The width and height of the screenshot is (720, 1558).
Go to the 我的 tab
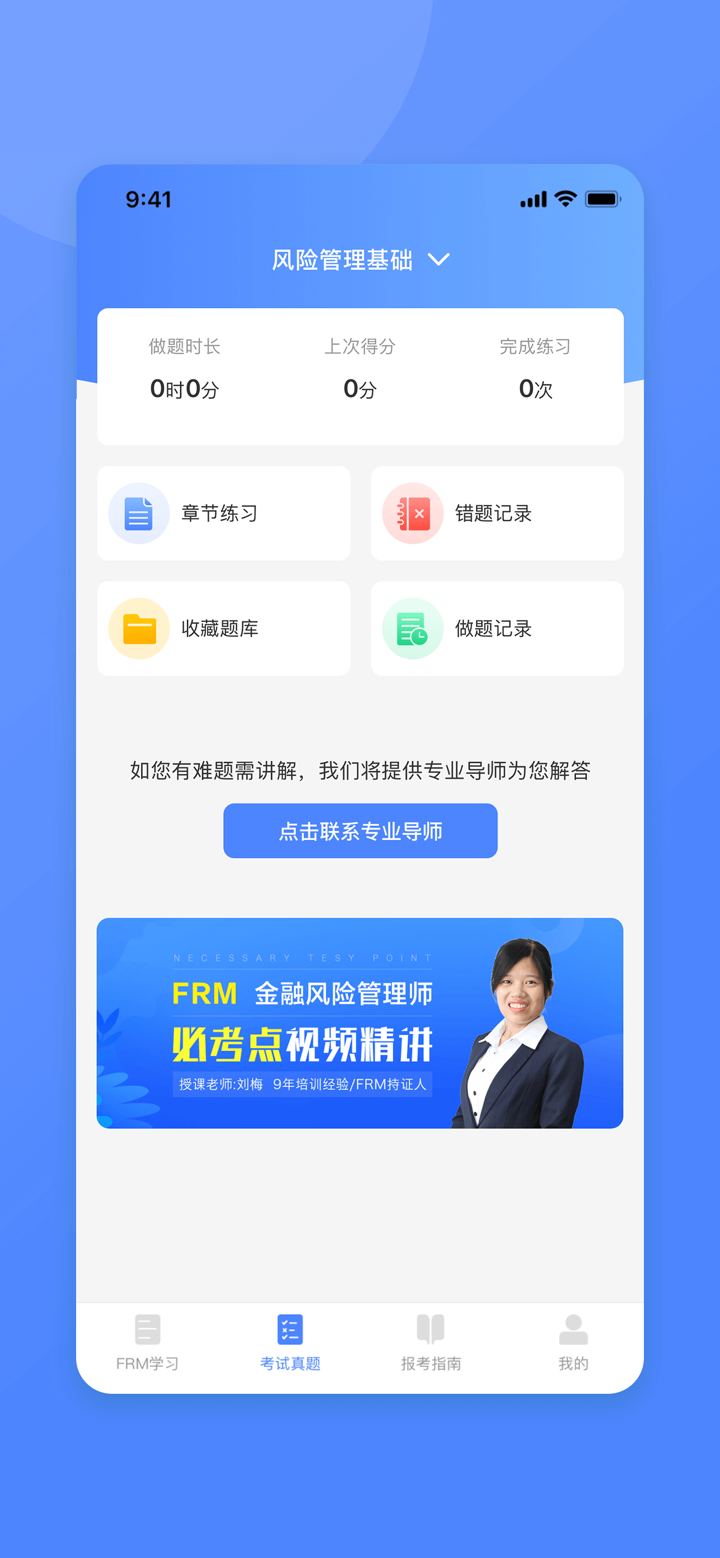pos(573,1345)
